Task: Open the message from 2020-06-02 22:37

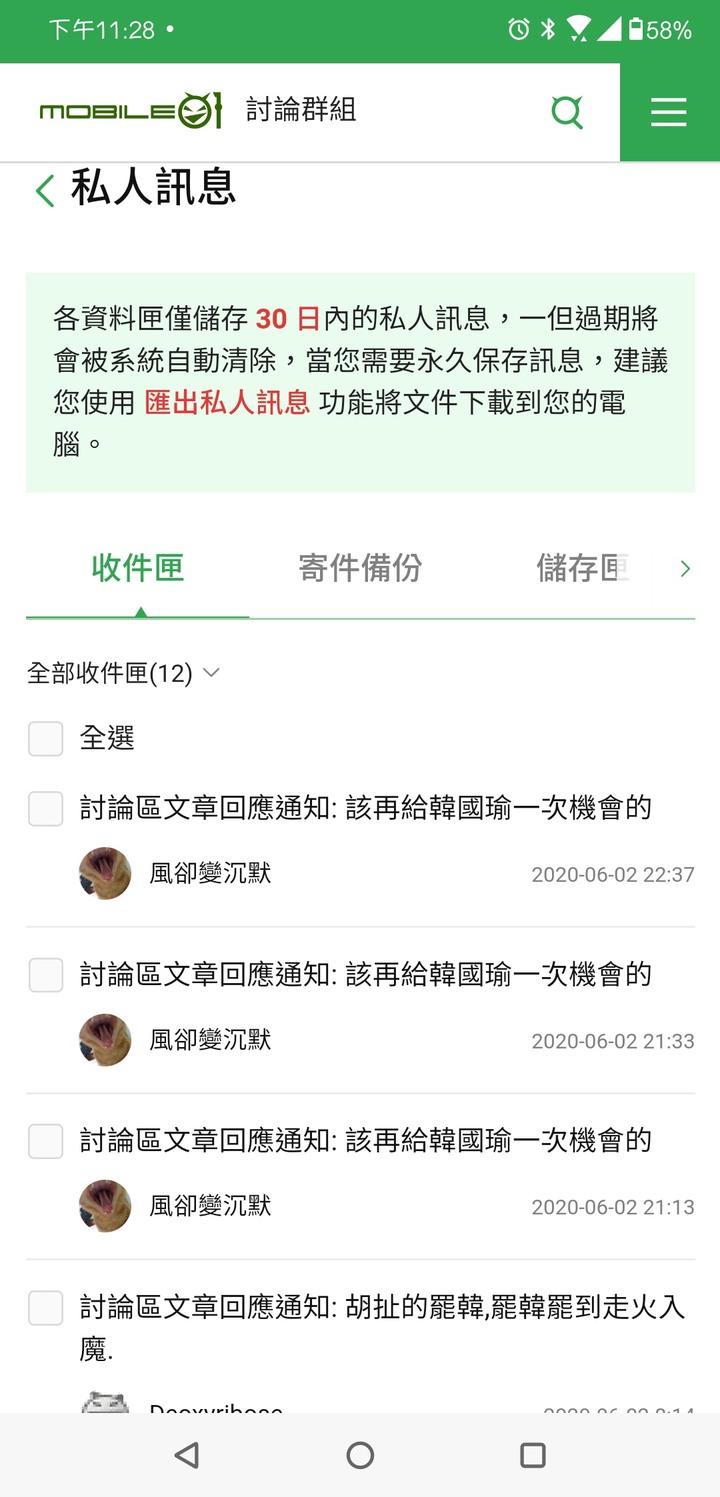Action: (x=365, y=808)
